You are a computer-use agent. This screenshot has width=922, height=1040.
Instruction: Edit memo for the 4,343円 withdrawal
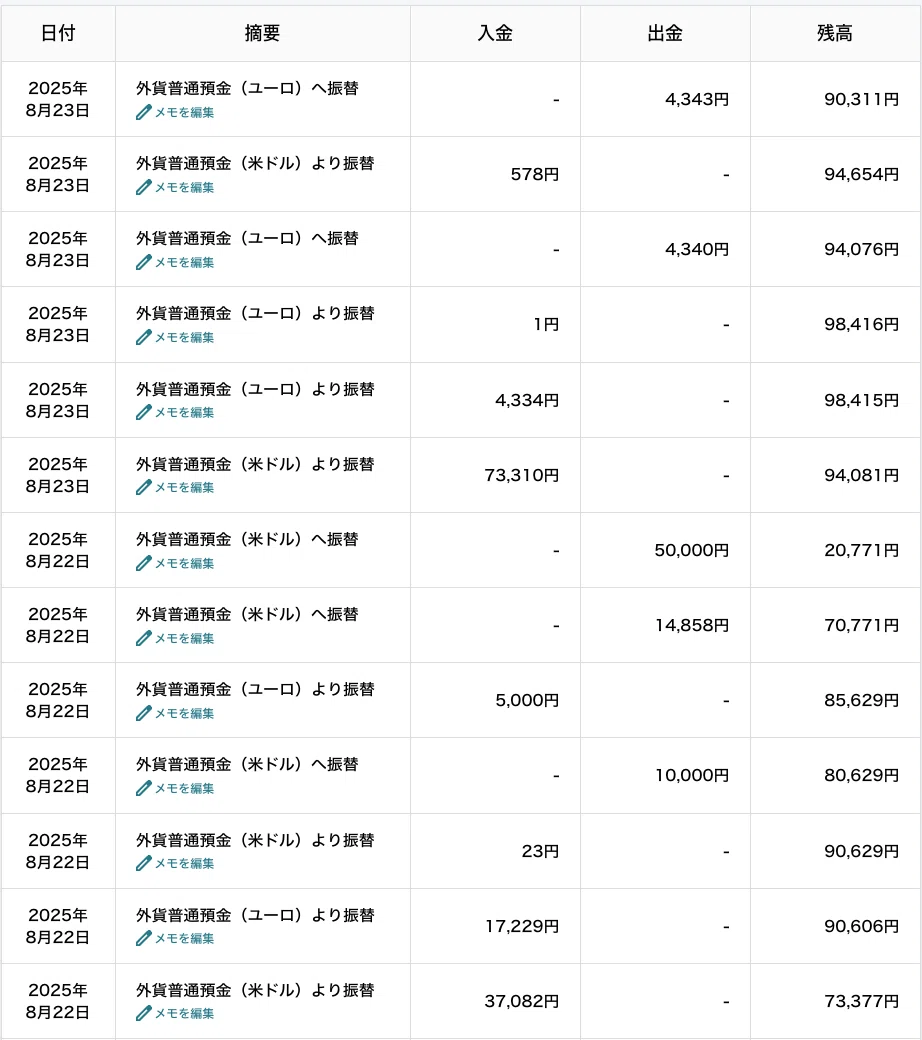(175, 113)
